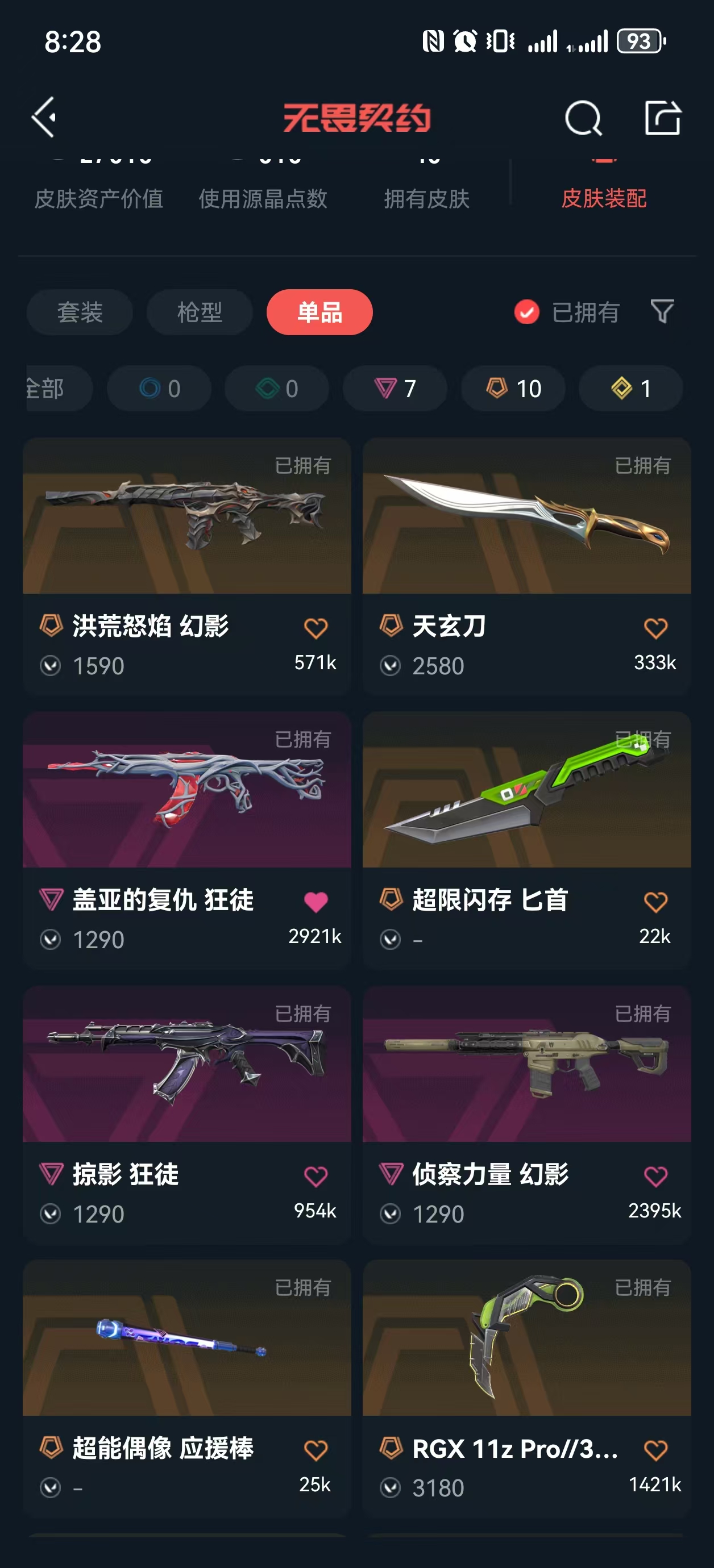The height and width of the screenshot is (1568, 714).
Task: Go back using the top-left arrow
Action: pos(44,117)
